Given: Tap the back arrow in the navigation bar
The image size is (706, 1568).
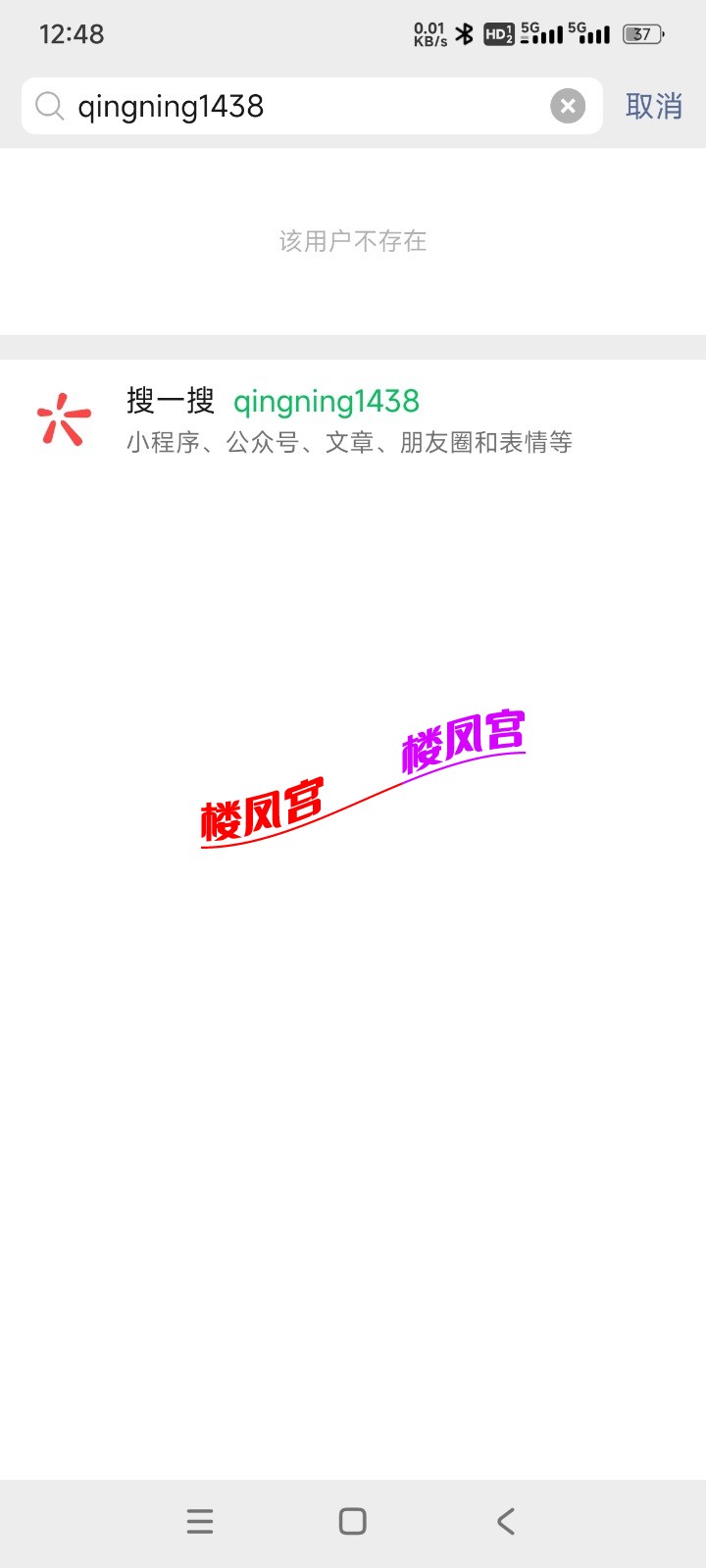Looking at the screenshot, I should click(505, 1520).
